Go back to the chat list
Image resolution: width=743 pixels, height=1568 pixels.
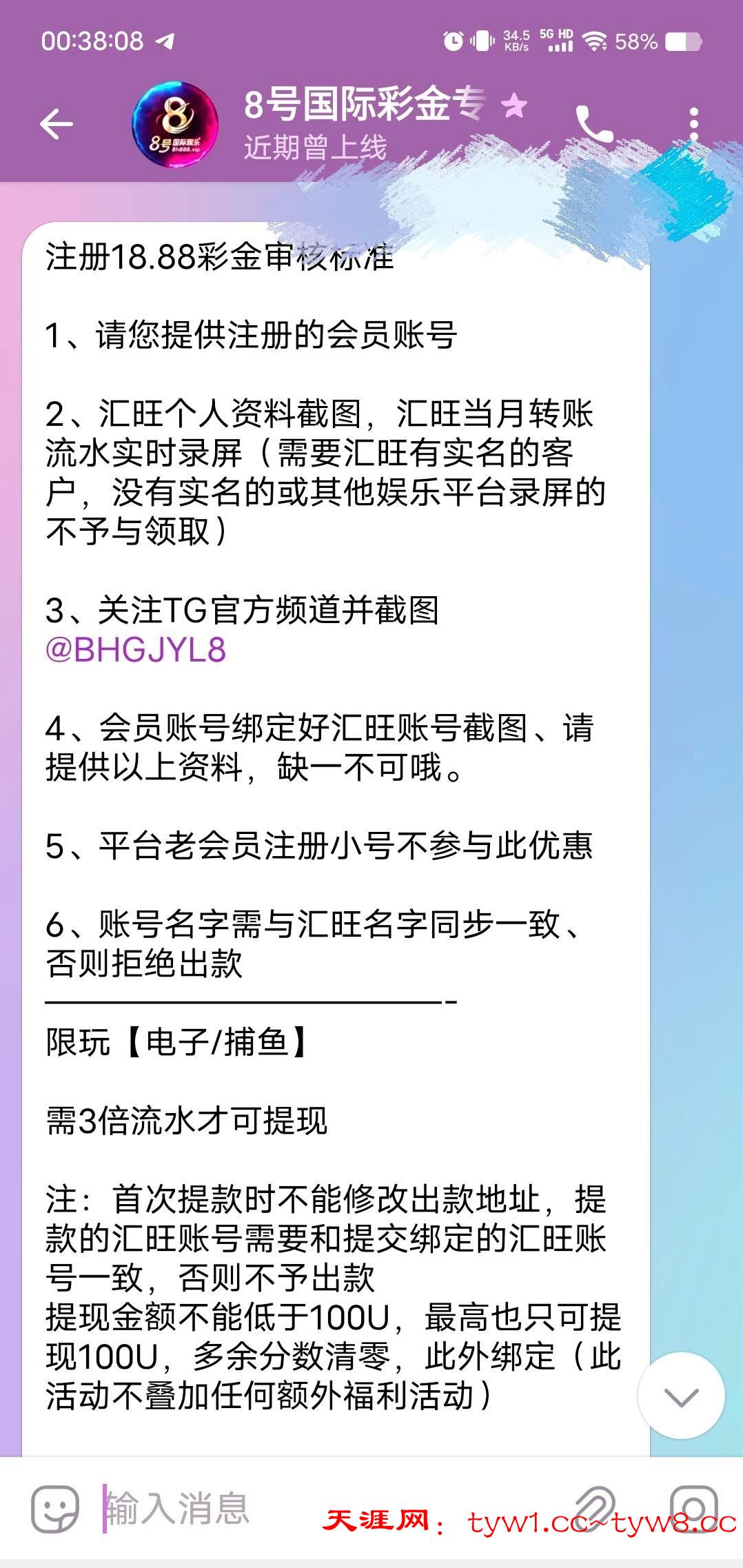click(57, 124)
